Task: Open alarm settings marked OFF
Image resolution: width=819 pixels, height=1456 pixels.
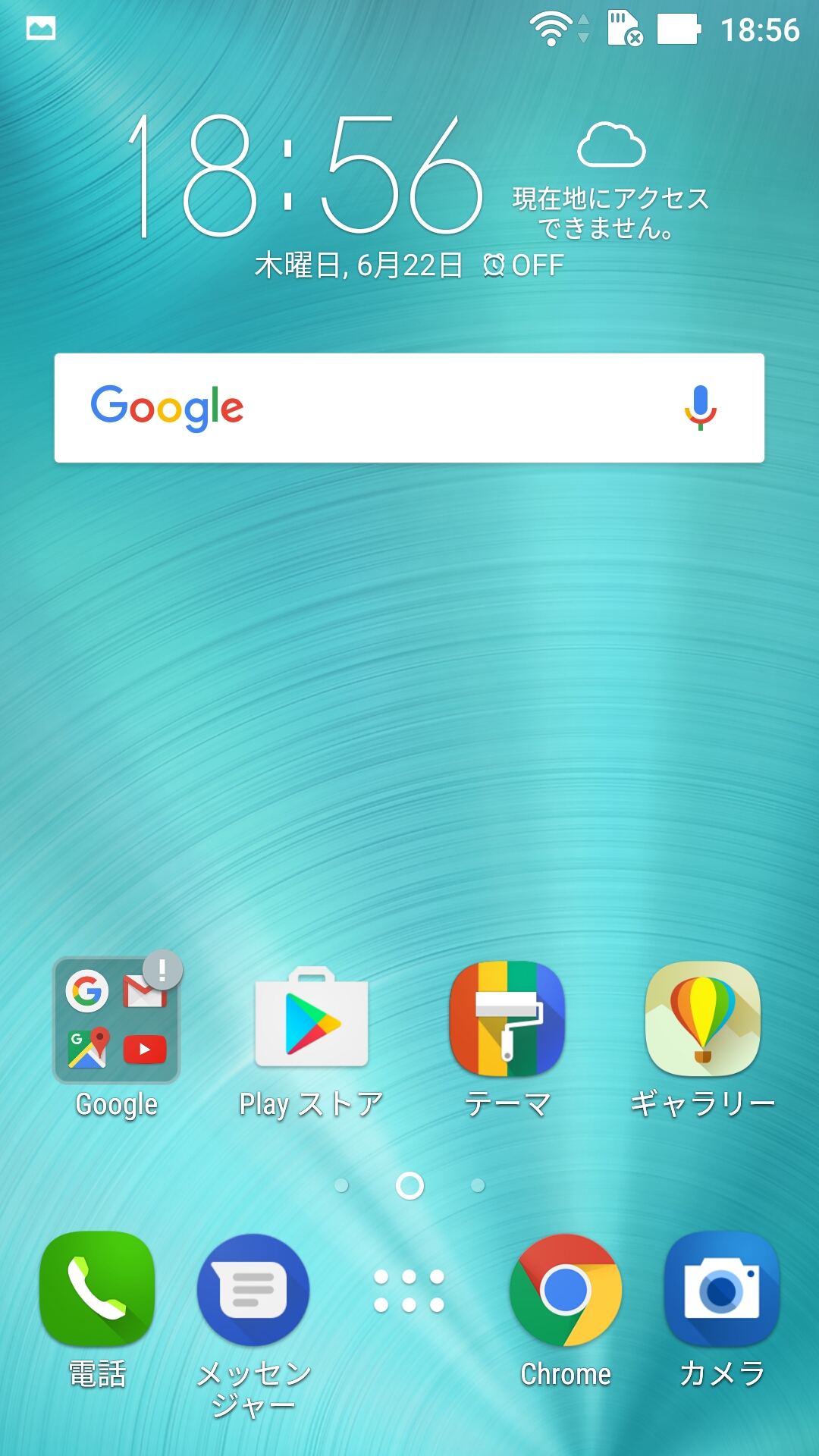Action: pyautogui.click(x=525, y=265)
